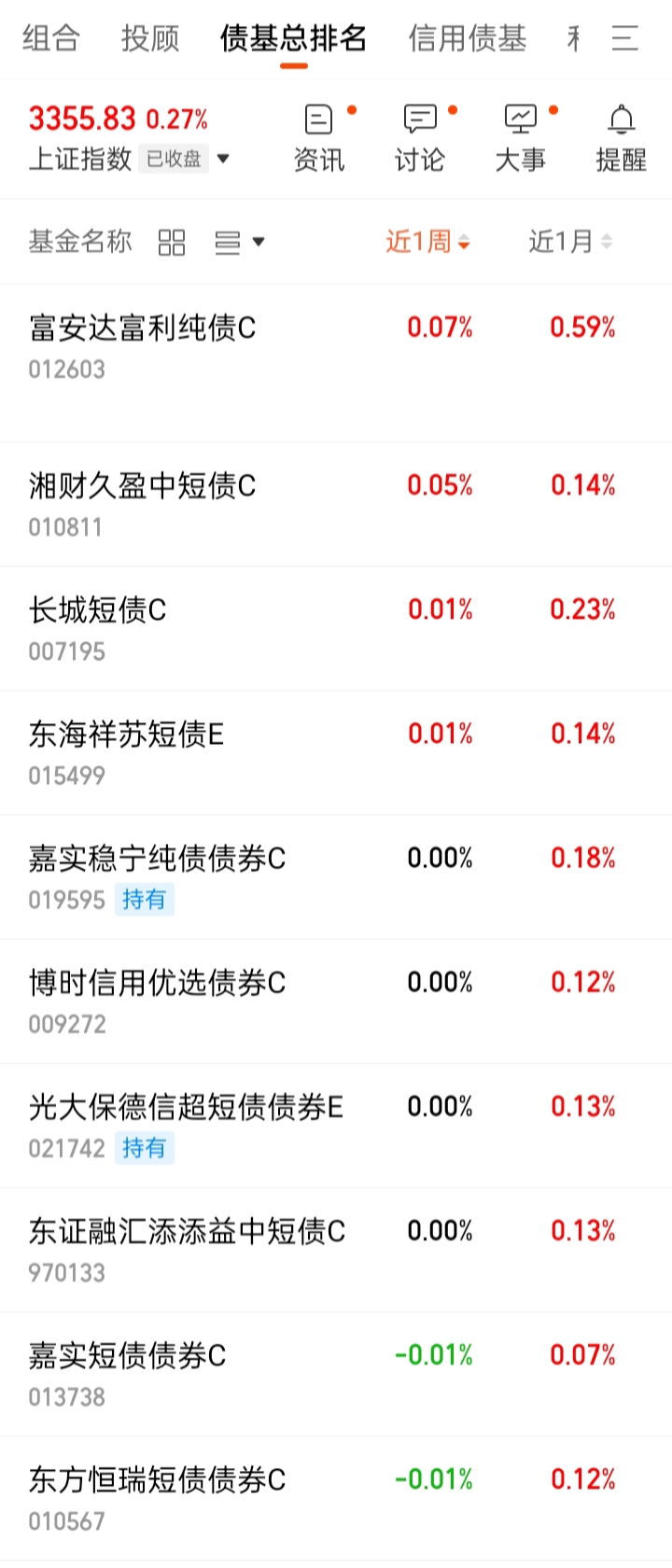This screenshot has height=1568, width=672.
Task: Switch to the 组合 tab
Action: 51,38
